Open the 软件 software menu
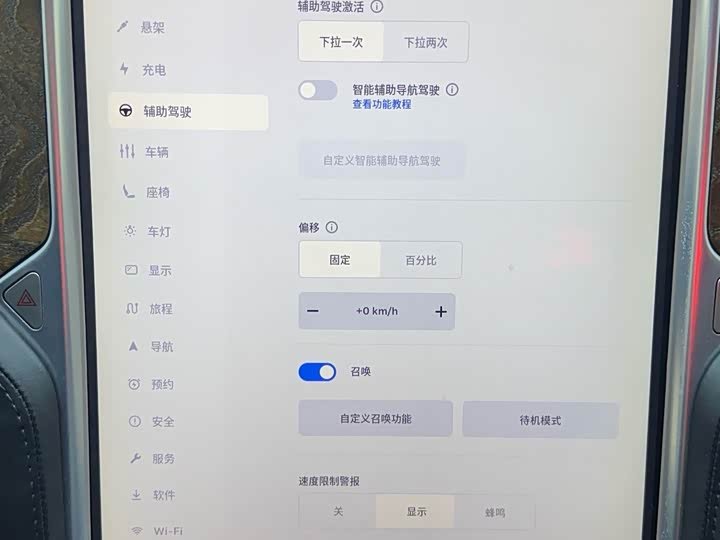This screenshot has height=540, width=720. coord(153,495)
